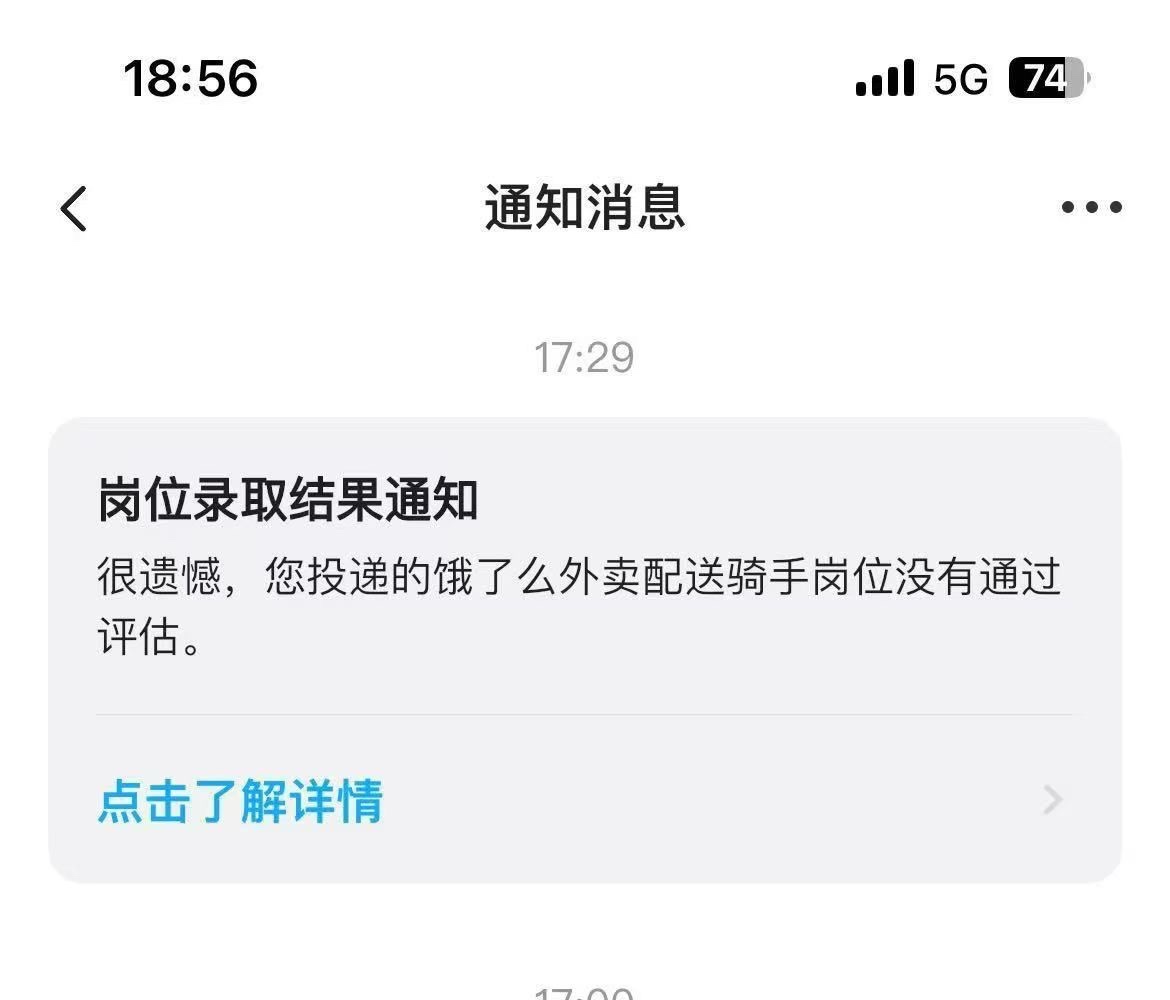The image size is (1170, 1000).
Task: Tap 点击了解详情 link
Action: click(240, 802)
